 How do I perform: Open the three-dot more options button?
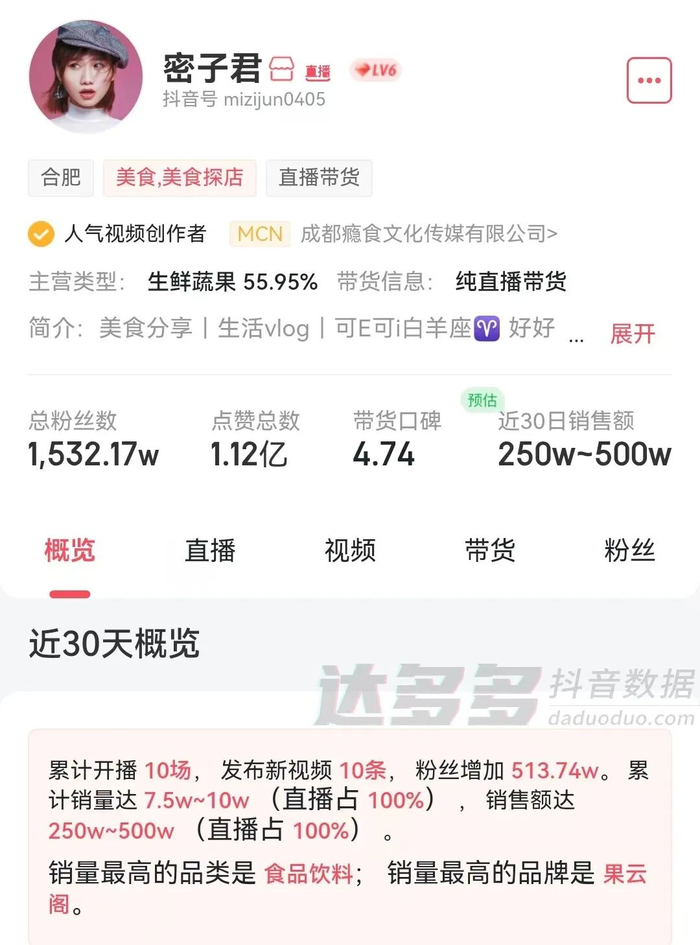(649, 80)
